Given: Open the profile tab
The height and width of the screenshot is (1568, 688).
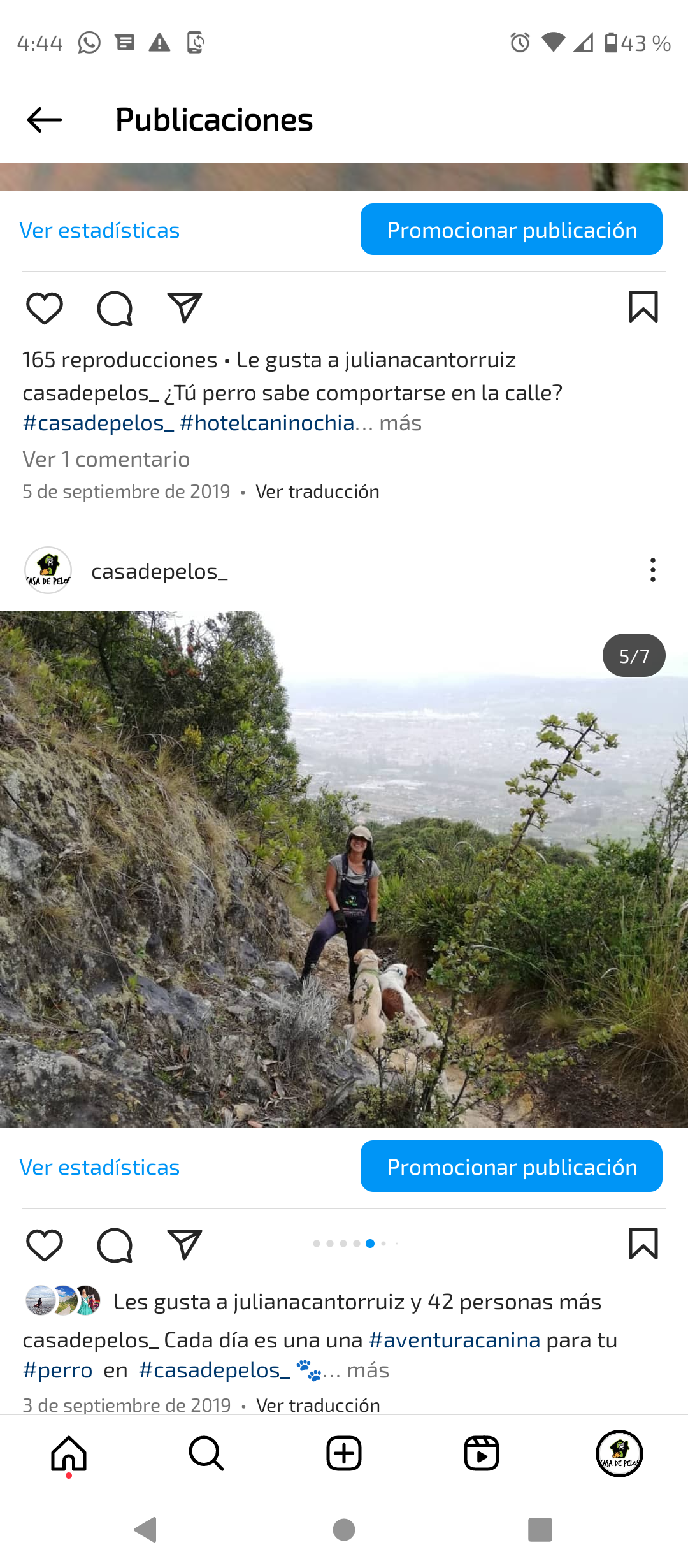Looking at the screenshot, I should point(619,1454).
